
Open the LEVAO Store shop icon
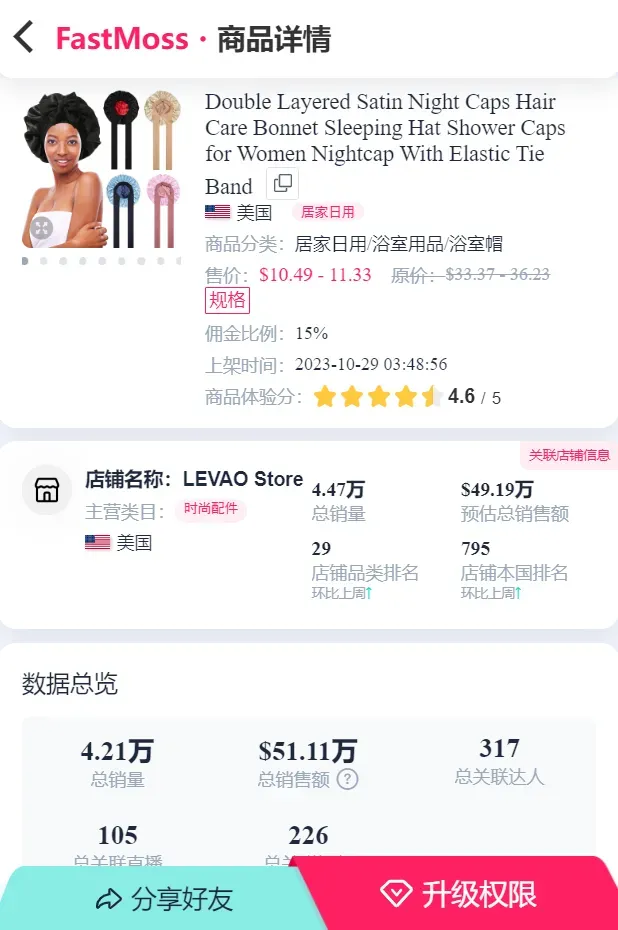[x=47, y=490]
